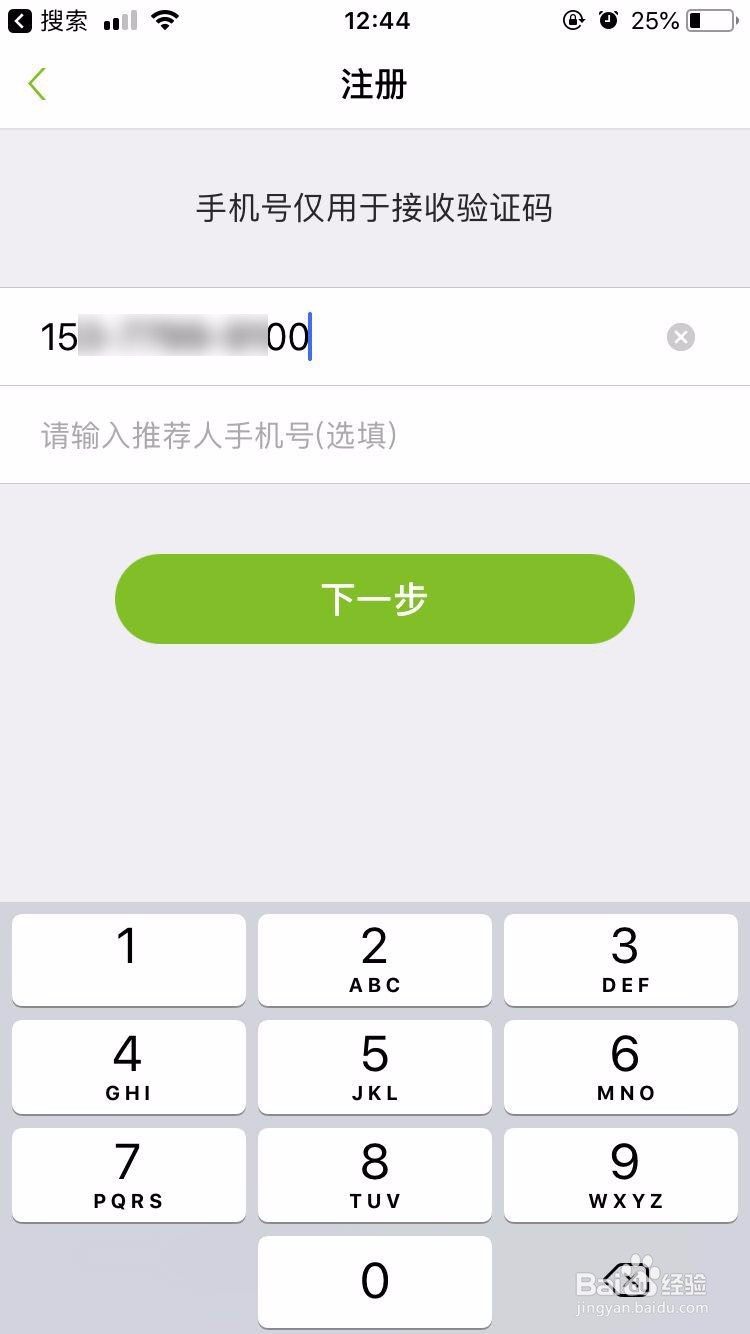Tap the orientation lock icon in the status bar
This screenshot has height=1334, width=750.
pos(571,20)
